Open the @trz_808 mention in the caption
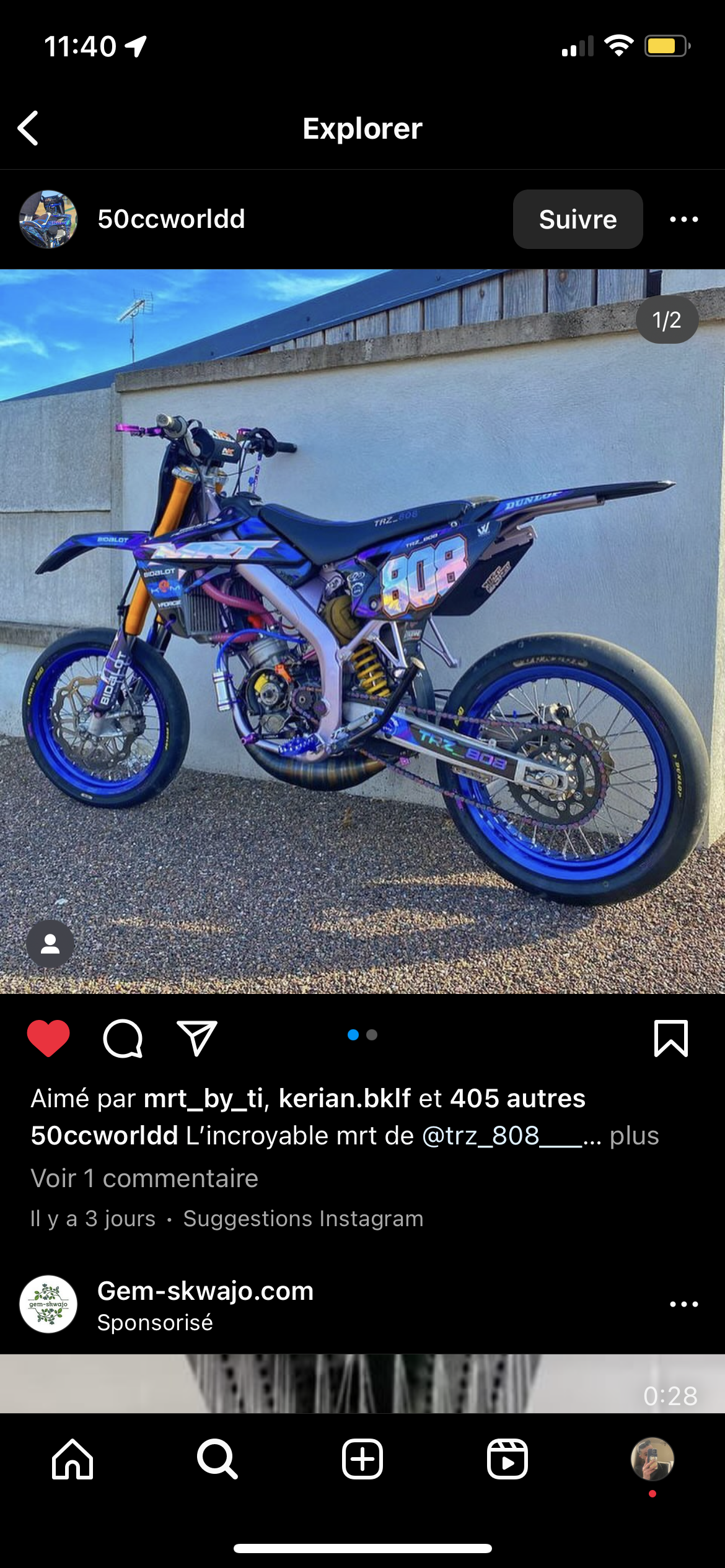Image resolution: width=725 pixels, height=1568 pixels. tap(501, 1136)
